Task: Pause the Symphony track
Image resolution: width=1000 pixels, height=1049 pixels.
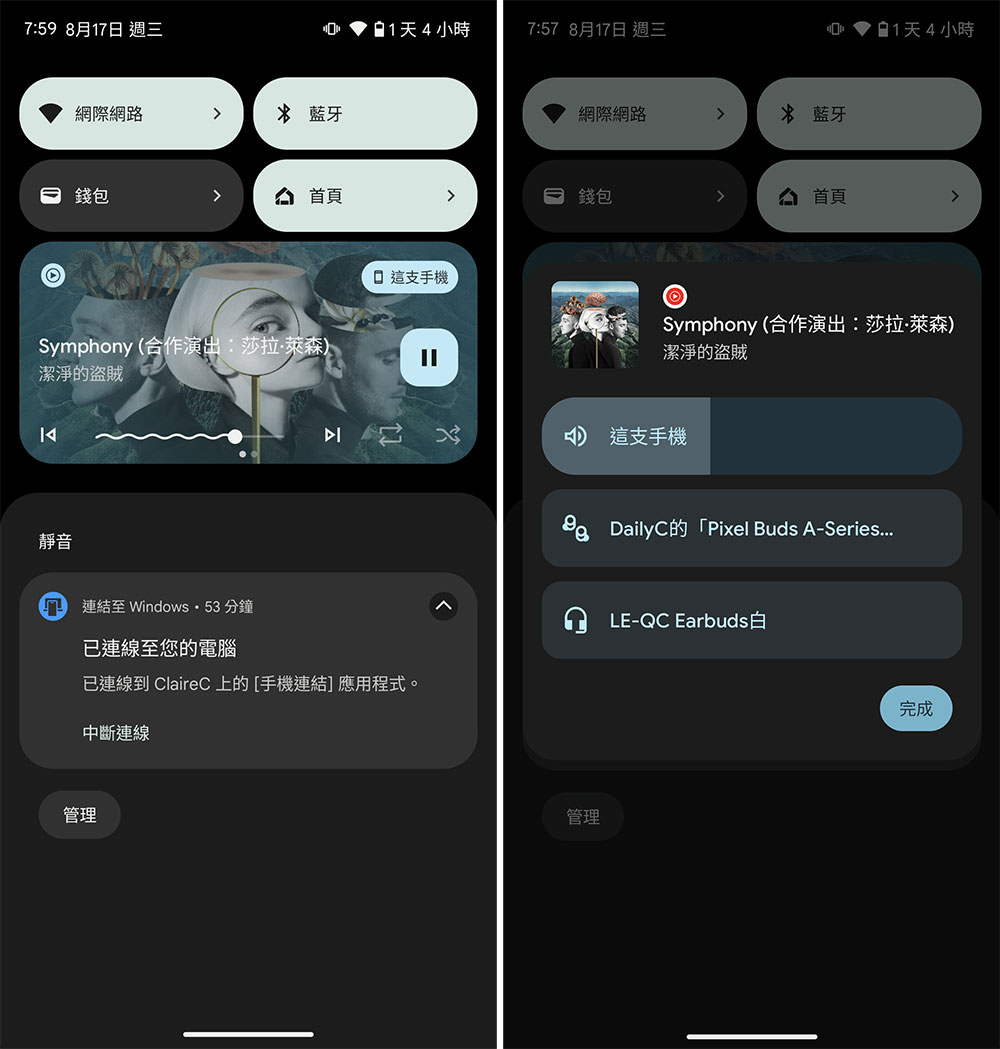Action: tap(429, 357)
